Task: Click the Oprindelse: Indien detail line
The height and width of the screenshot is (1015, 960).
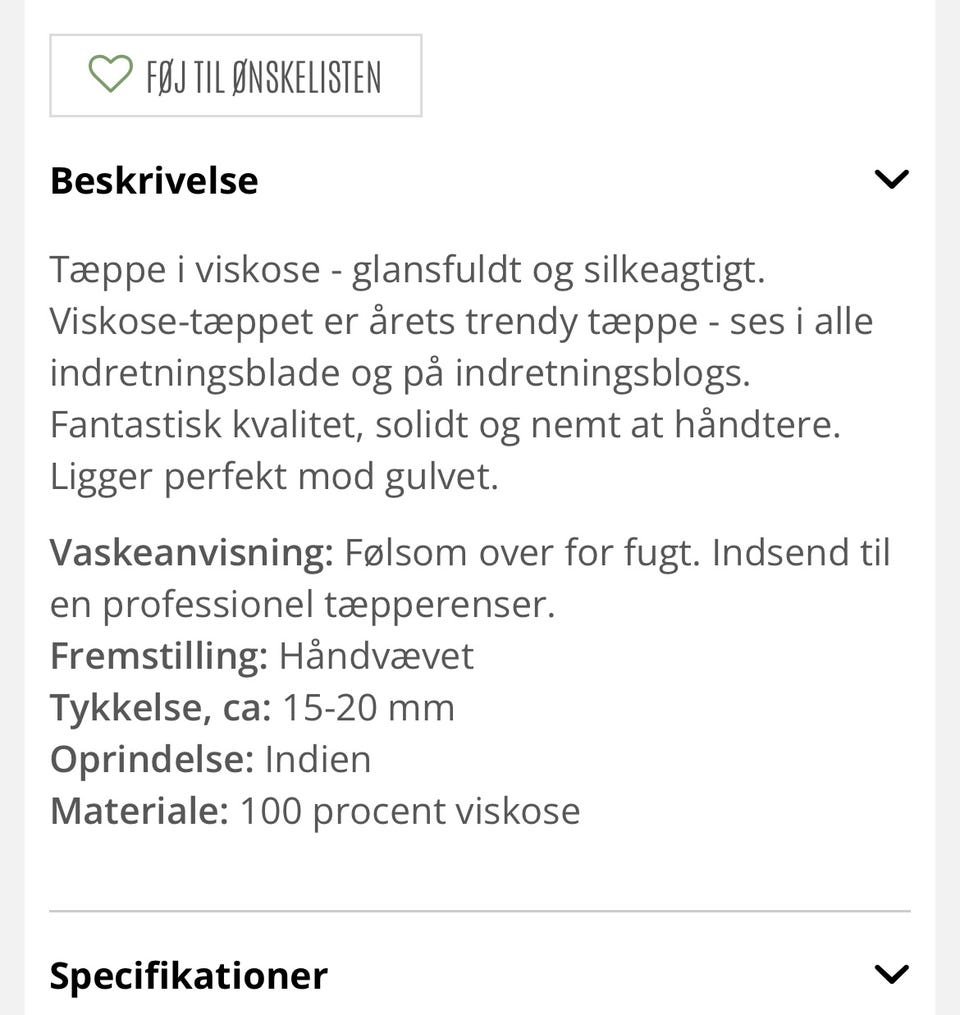Action: pos(210,759)
